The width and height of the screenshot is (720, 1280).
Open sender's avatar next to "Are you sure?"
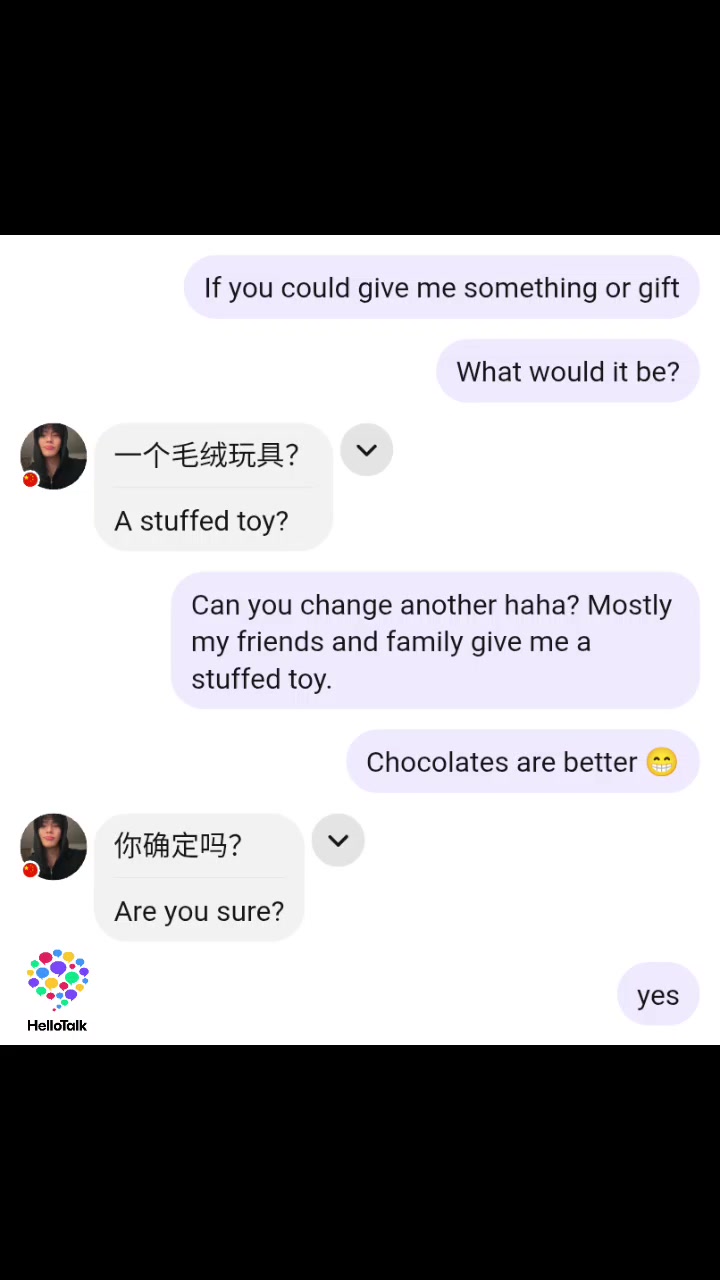(x=53, y=846)
